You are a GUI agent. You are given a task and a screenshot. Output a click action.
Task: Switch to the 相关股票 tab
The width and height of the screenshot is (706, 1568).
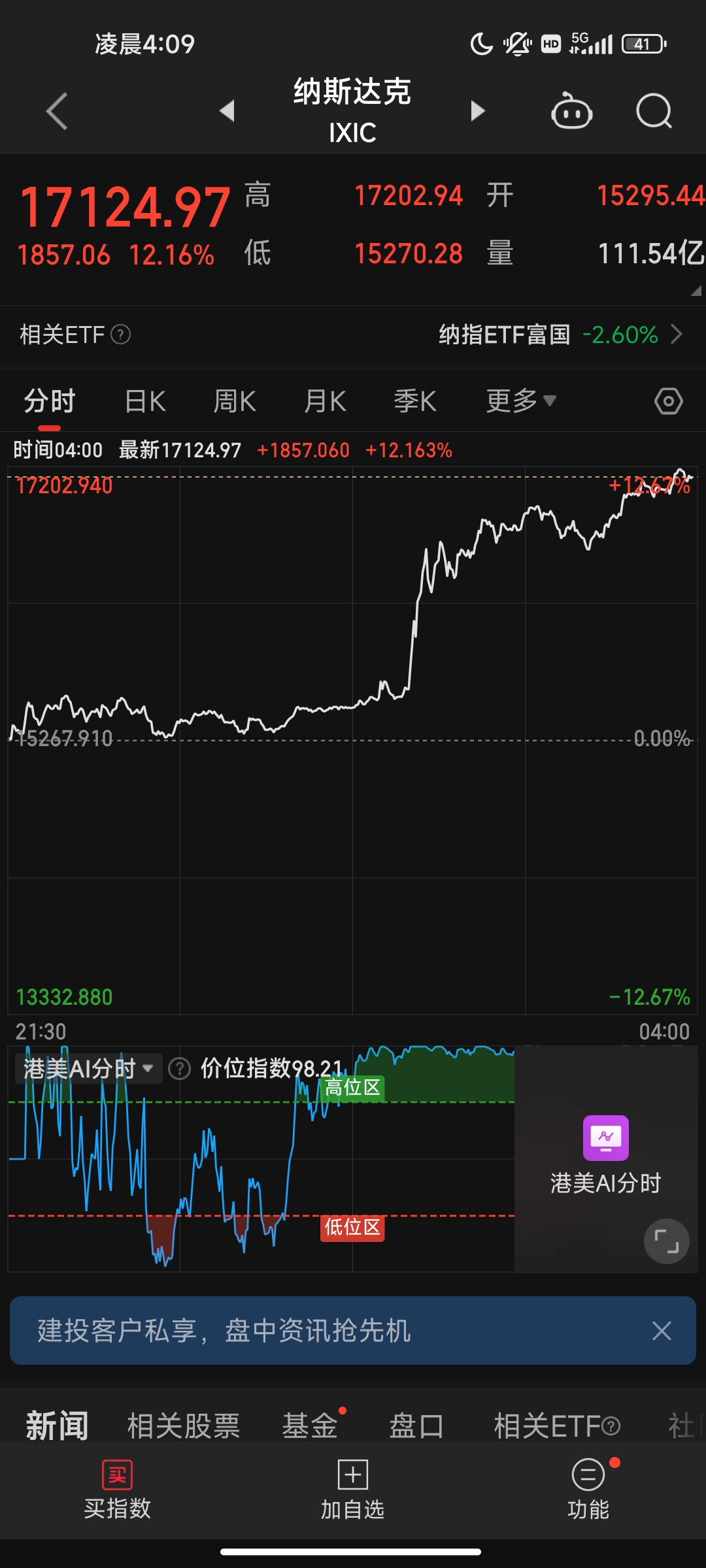(184, 1426)
